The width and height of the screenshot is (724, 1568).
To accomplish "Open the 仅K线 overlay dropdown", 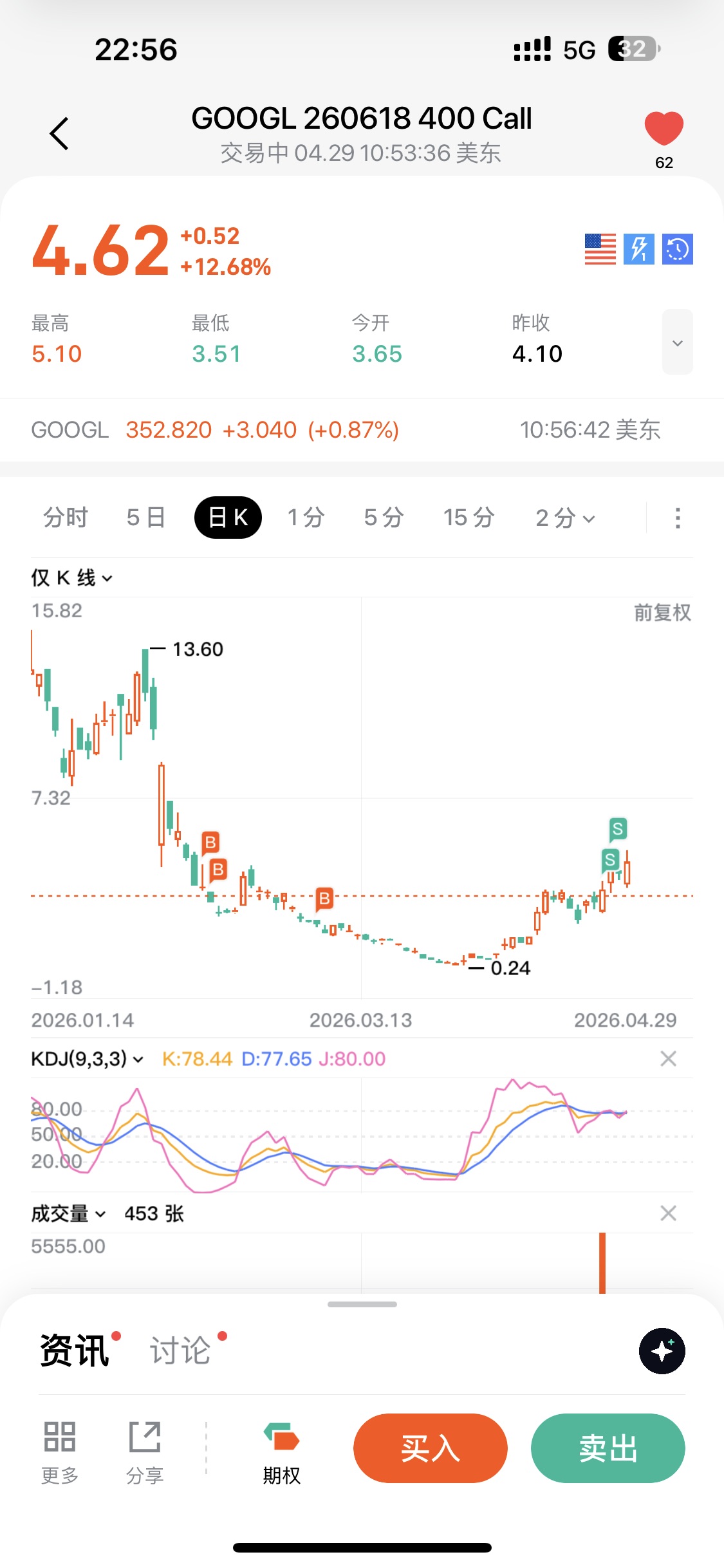I will [x=71, y=578].
